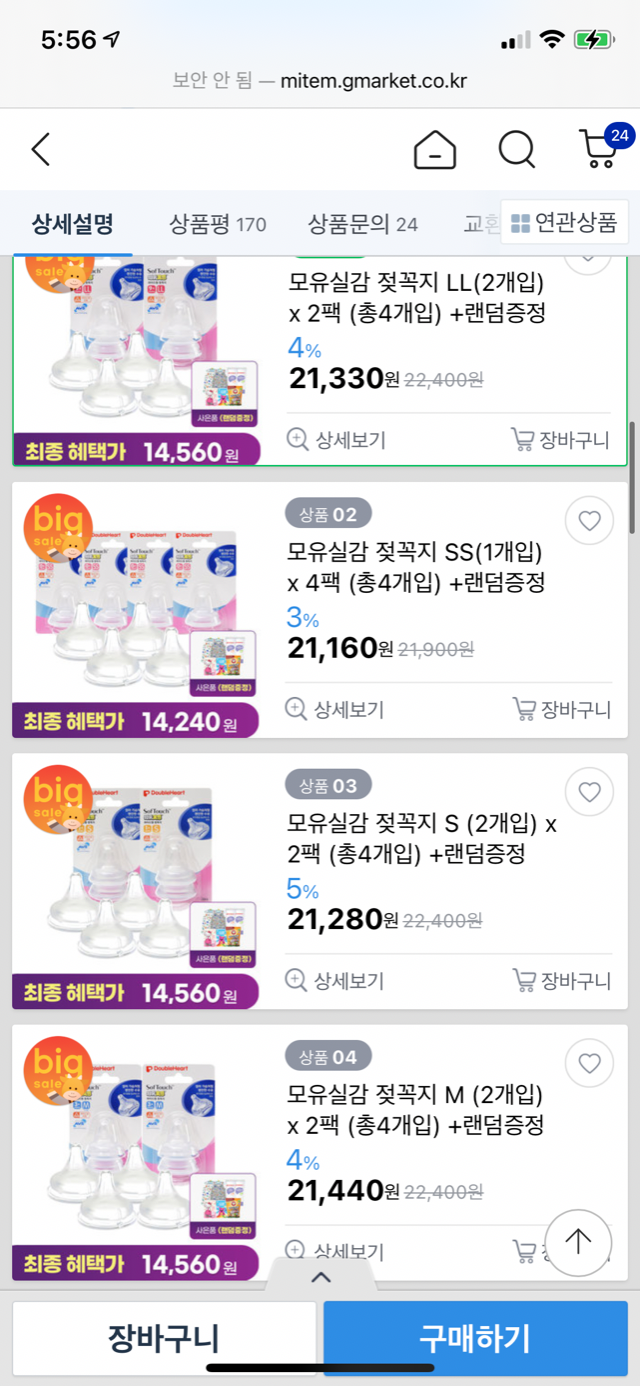640x1386 pixels.
Task: Open the shopping cart with 24 items
Action: 601,148
